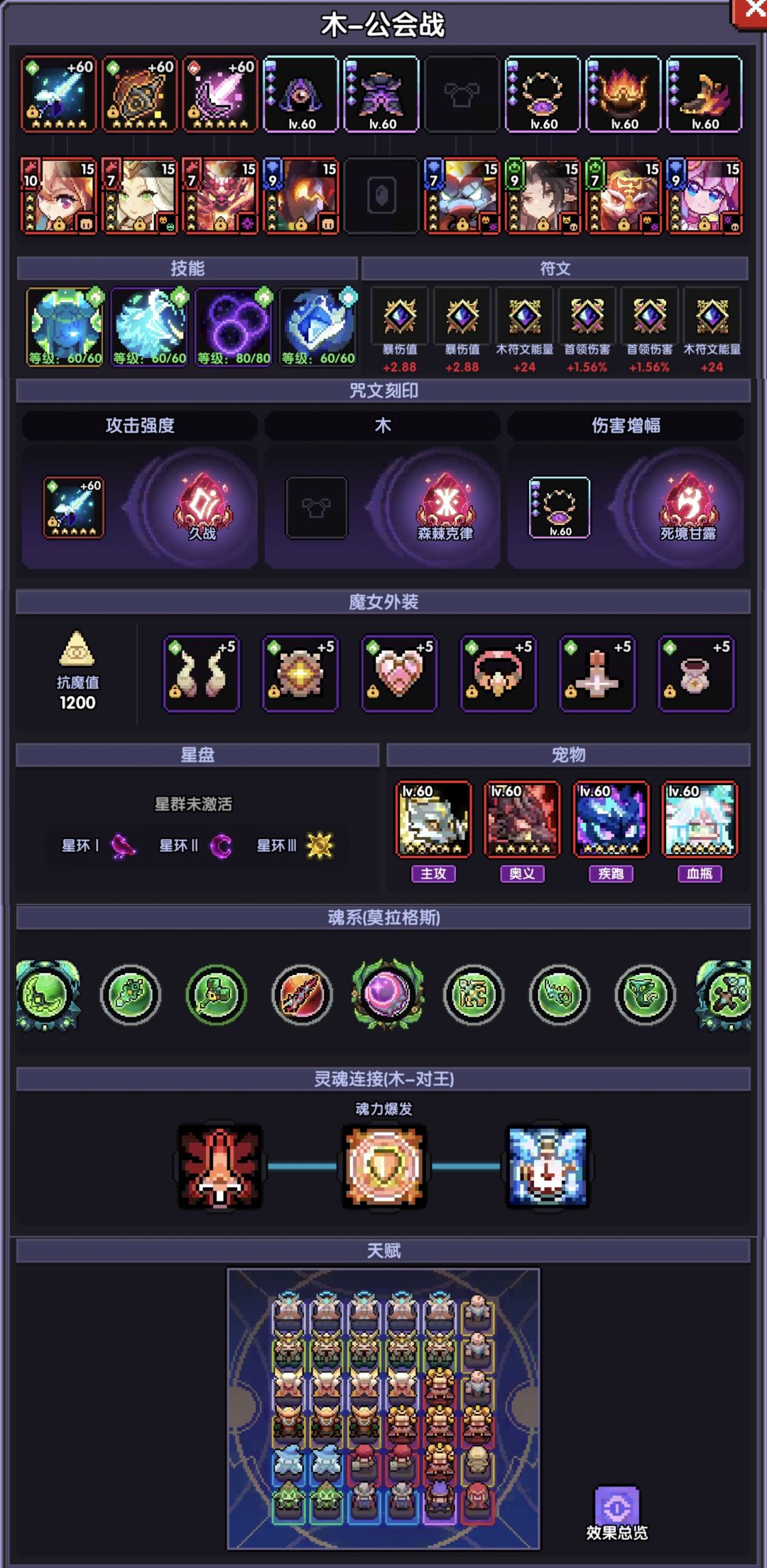Tap the 魂力爆发 soul link node
The width and height of the screenshot is (767, 1568).
click(x=383, y=1166)
